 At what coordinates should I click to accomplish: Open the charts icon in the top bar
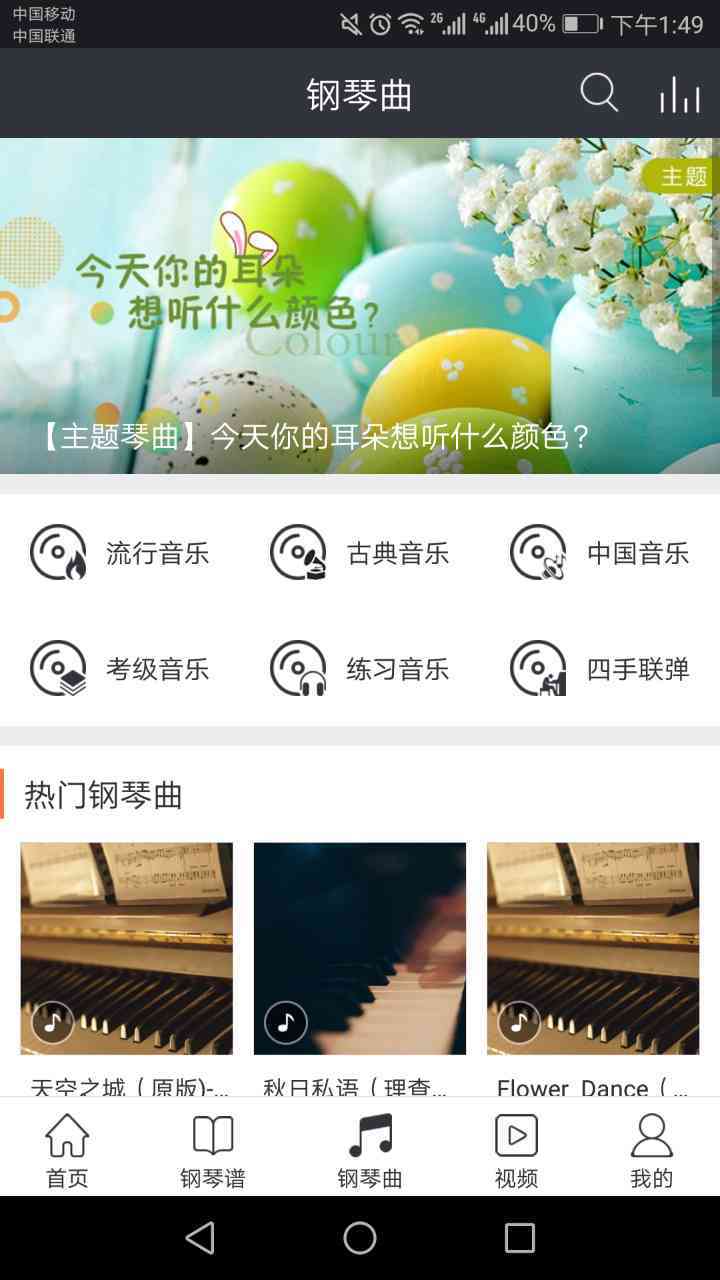(x=680, y=93)
